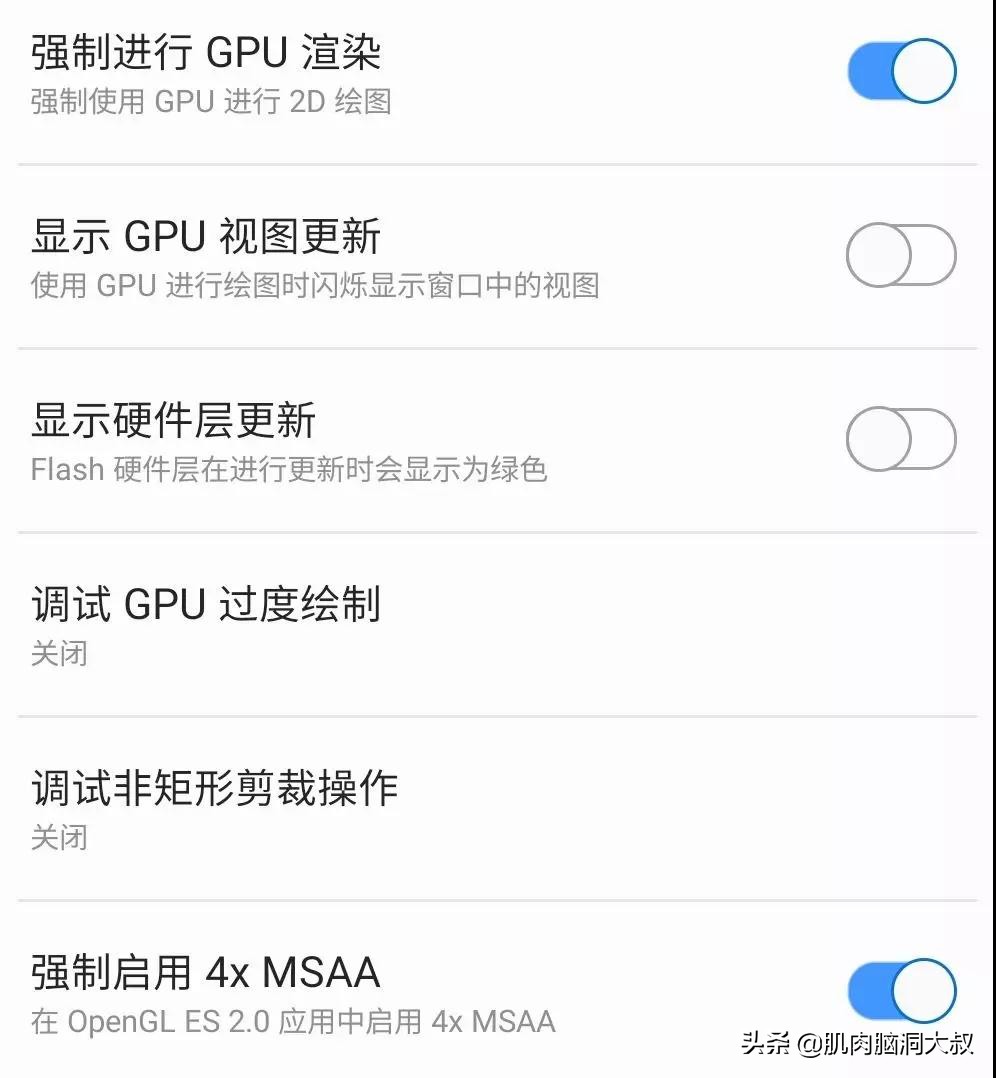Image resolution: width=996 pixels, height=1078 pixels.
Task: Tap the 关闭 label below 调试非矩形剪裁操作
Action: 60,837
